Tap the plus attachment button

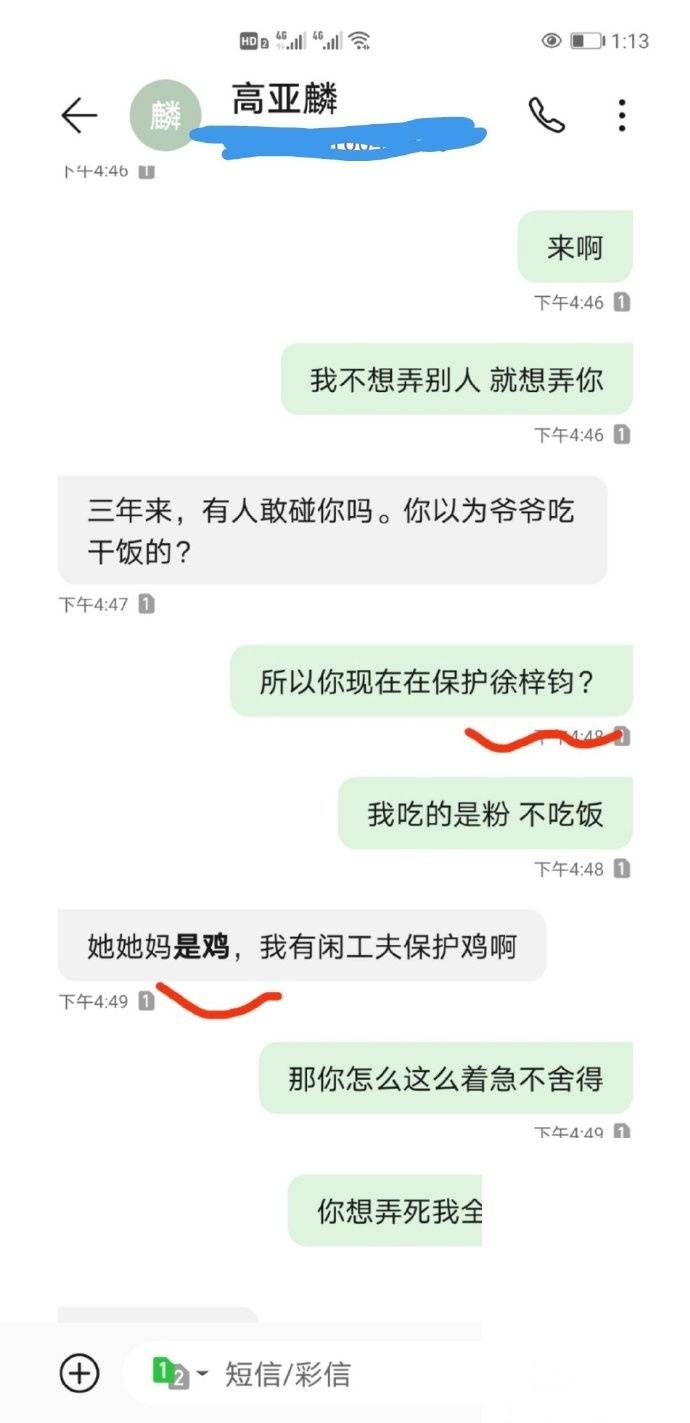pyautogui.click(x=80, y=1372)
